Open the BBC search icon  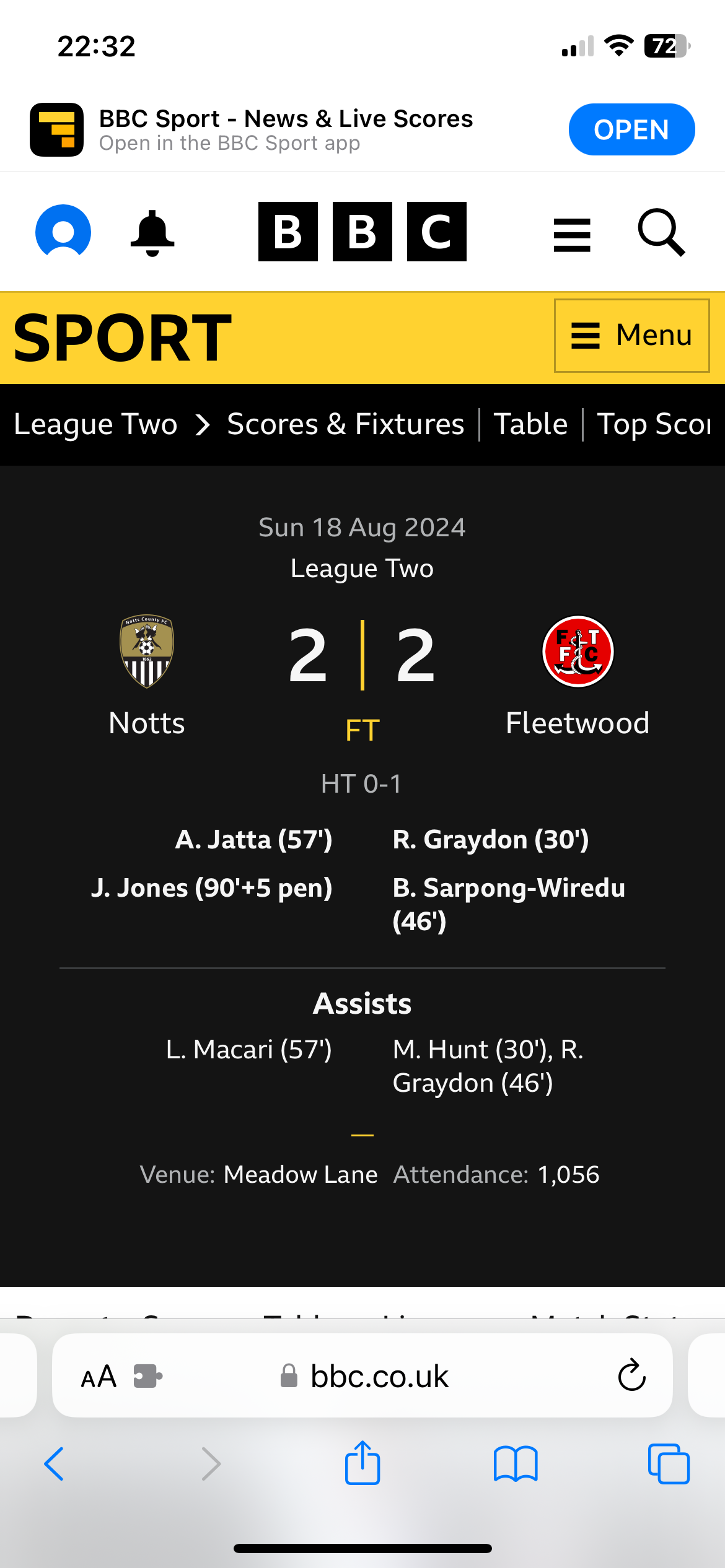pos(661,233)
